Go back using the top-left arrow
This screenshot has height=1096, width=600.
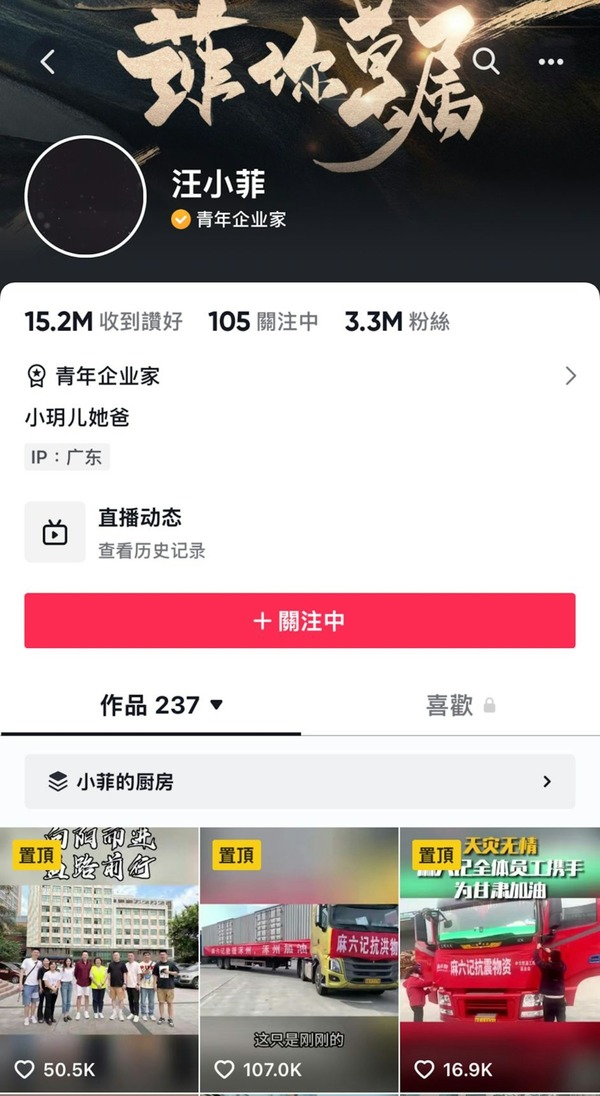pos(47,62)
